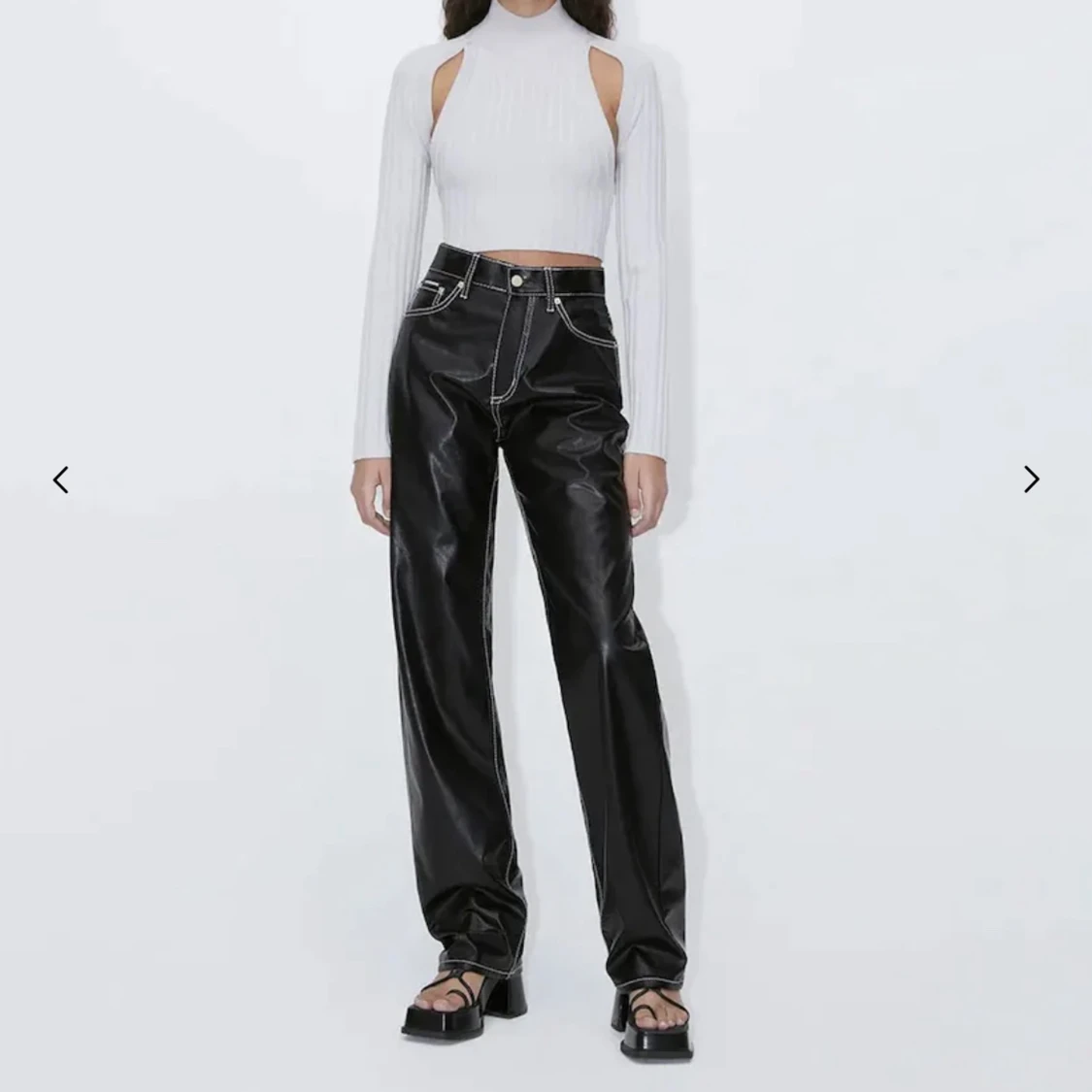Go to the next product image
This screenshot has width=1092, height=1092.
pos(1031,480)
